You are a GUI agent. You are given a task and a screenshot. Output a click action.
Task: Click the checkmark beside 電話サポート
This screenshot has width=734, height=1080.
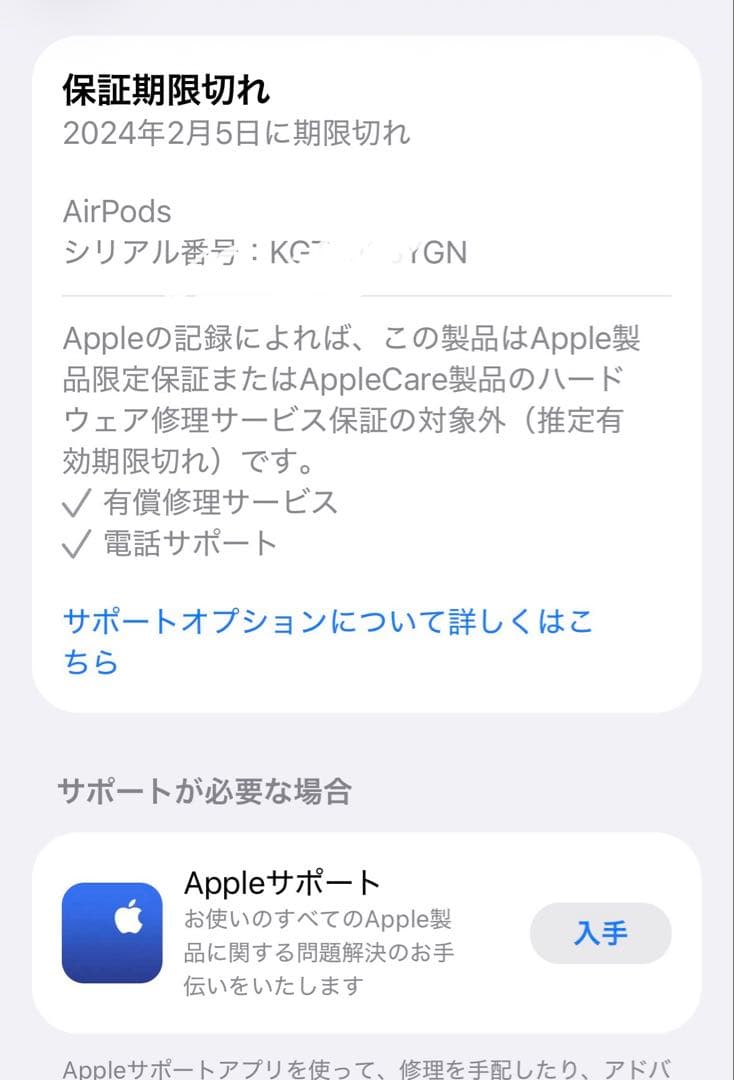point(75,543)
